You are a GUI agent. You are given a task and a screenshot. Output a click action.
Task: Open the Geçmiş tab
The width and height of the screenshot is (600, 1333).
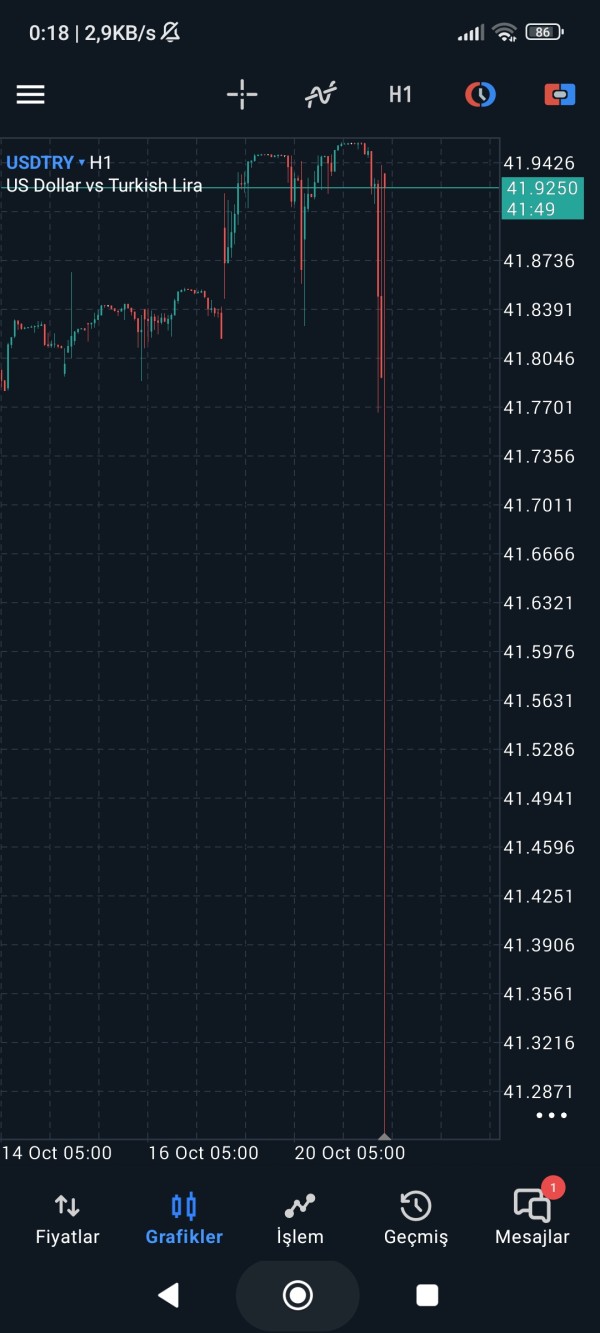point(416,1220)
